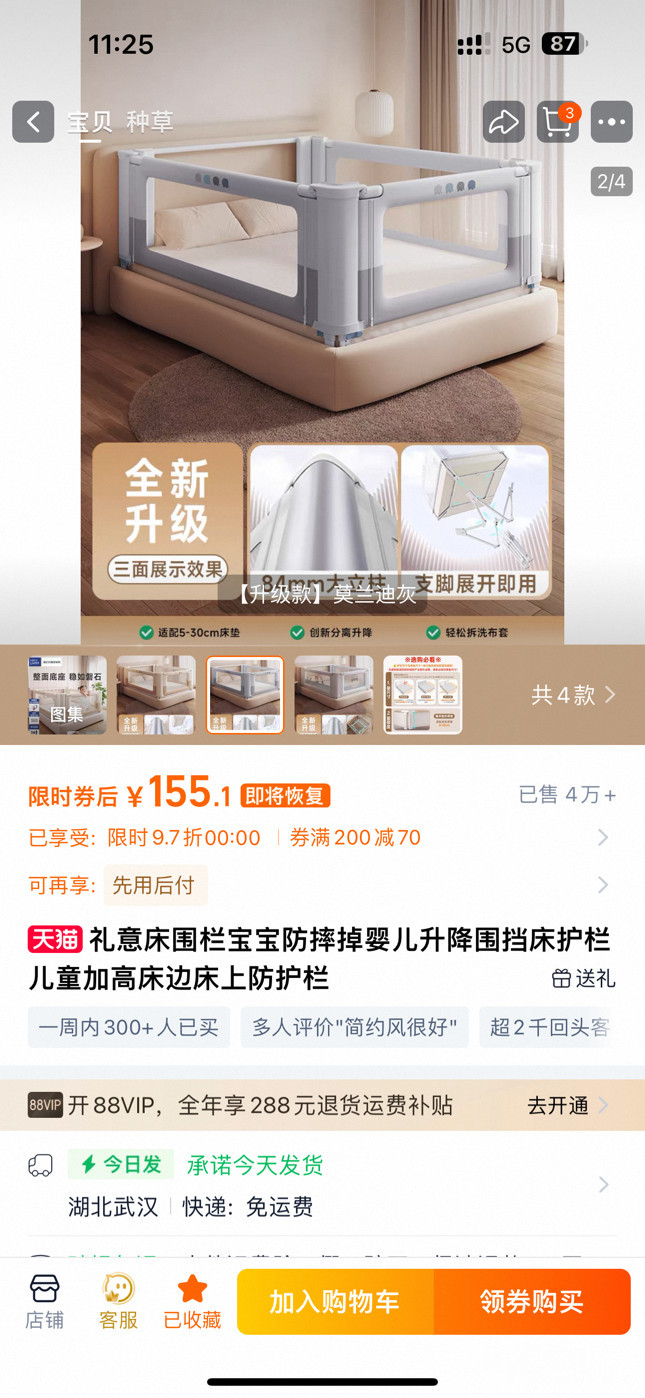Go back using the top-left arrow
645x1398 pixels.
(33, 122)
